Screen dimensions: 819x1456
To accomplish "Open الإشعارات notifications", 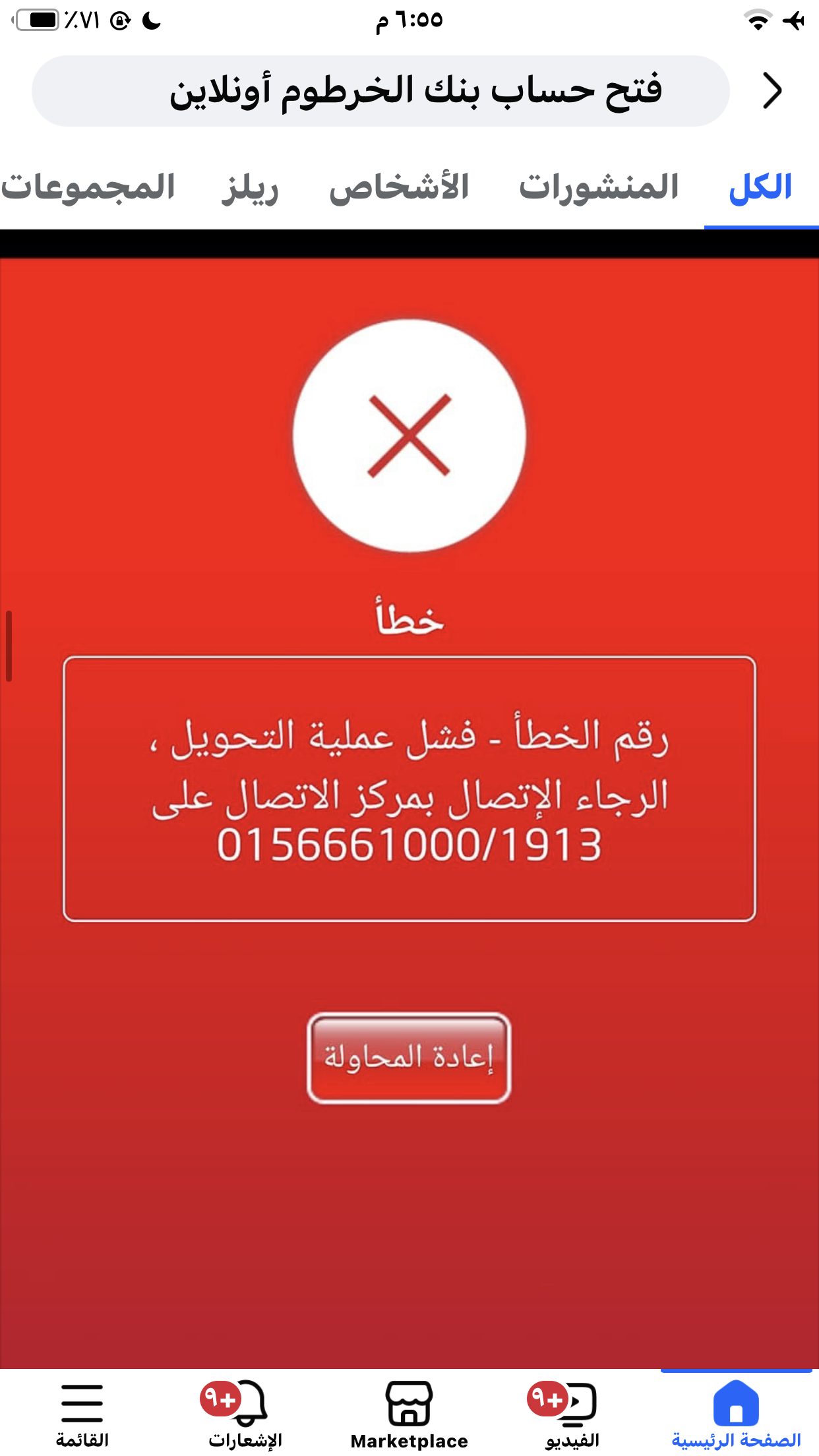I will (245, 1414).
